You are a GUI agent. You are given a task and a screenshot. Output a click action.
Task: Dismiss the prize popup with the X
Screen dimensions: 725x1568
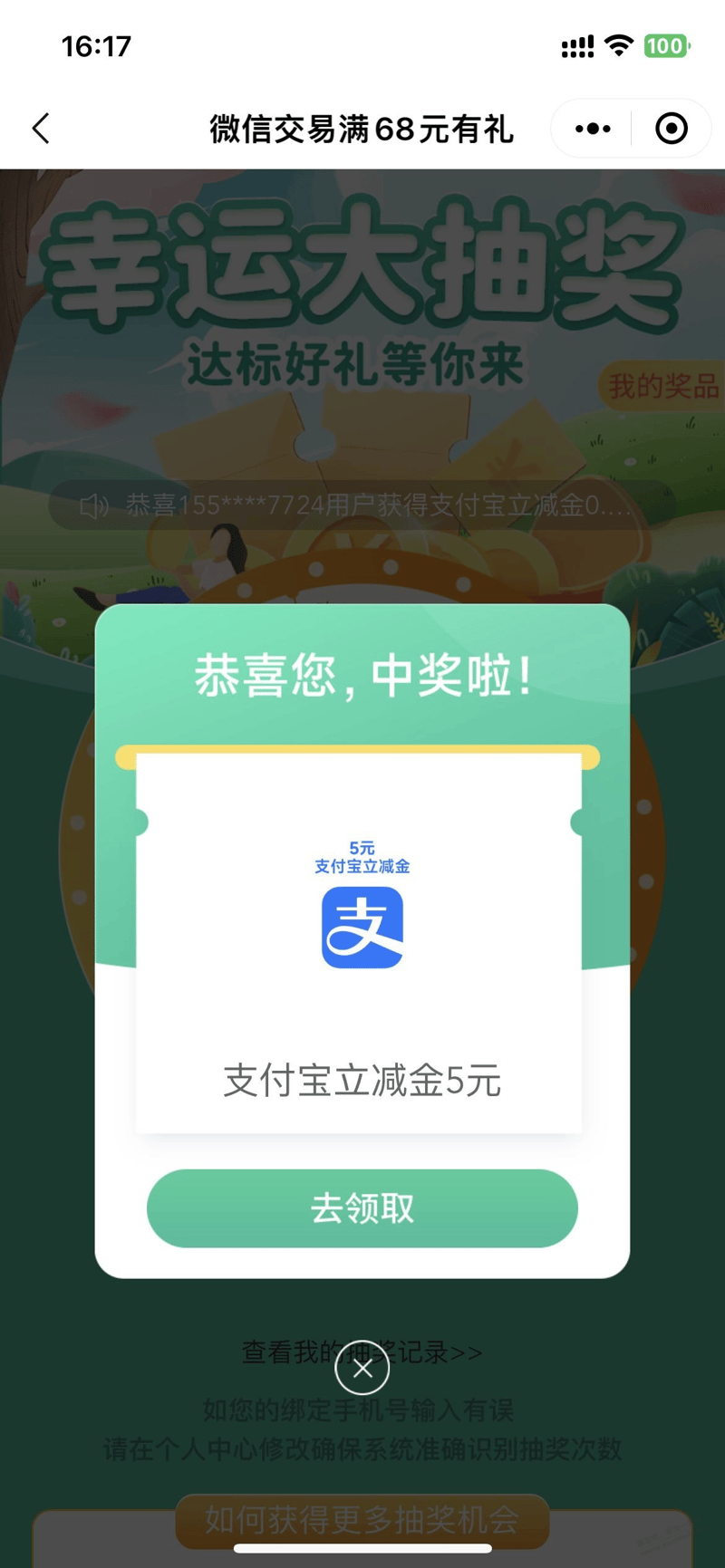pos(362,1369)
